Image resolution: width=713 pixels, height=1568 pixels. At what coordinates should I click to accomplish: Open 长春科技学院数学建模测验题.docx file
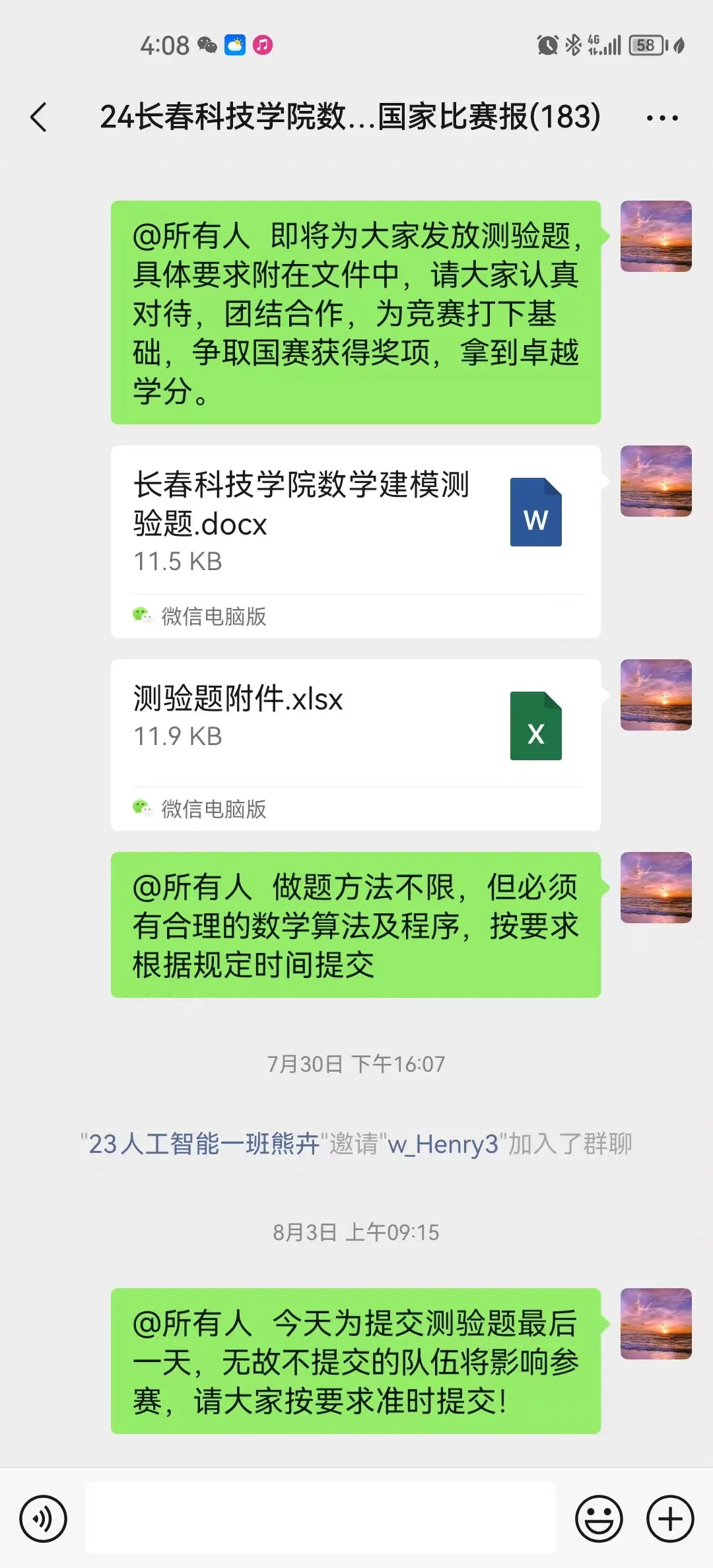coord(355,521)
